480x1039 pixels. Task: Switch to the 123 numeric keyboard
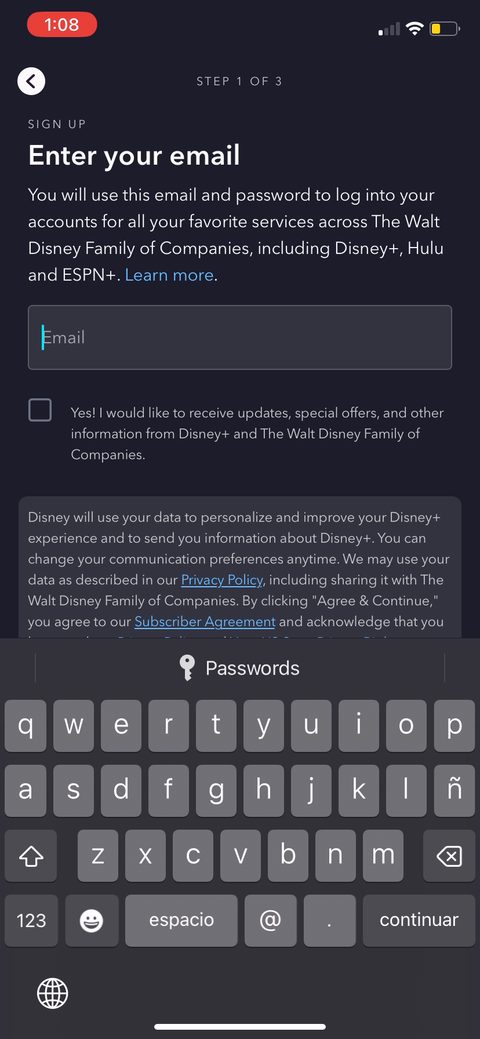(x=31, y=920)
